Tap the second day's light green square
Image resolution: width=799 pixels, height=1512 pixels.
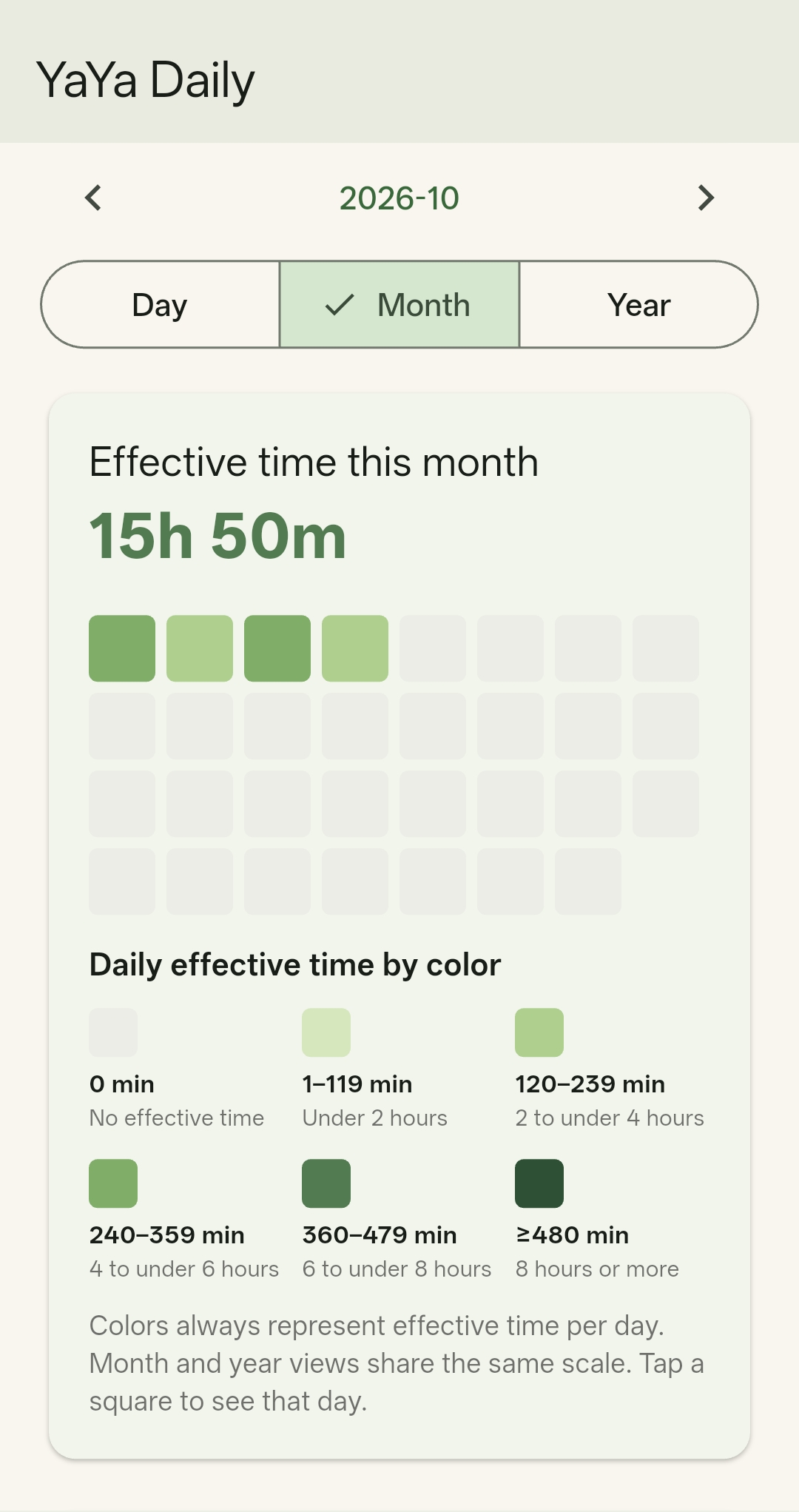coord(200,648)
